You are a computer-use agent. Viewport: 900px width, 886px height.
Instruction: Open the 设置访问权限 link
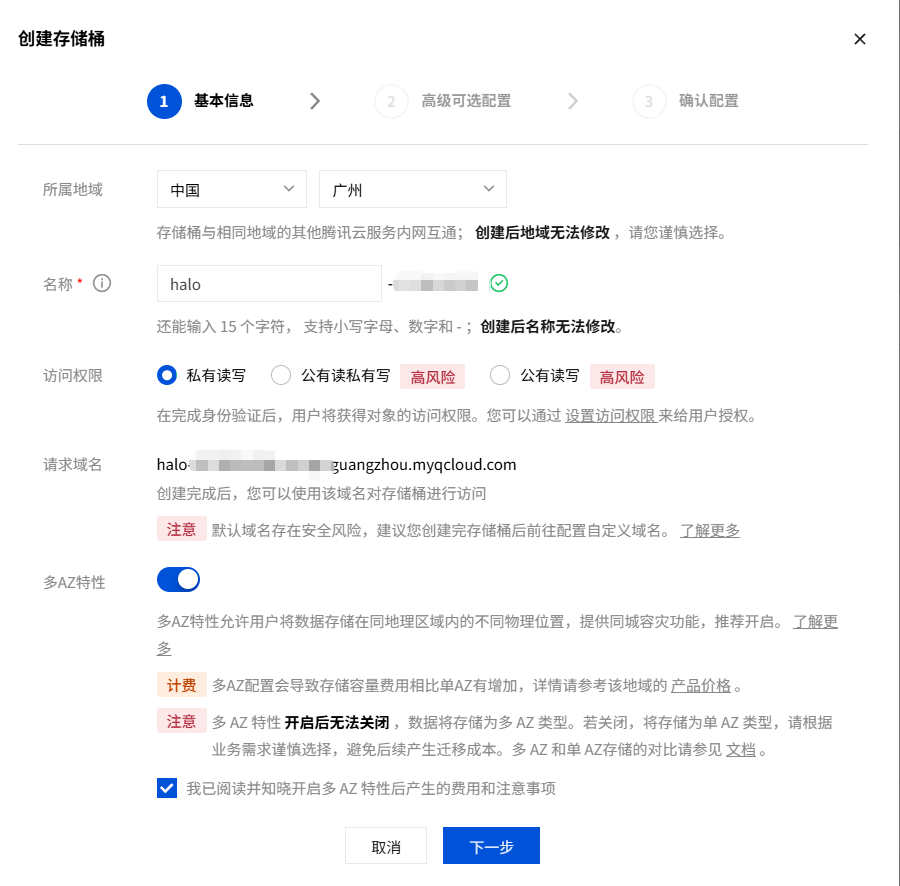pos(610,416)
